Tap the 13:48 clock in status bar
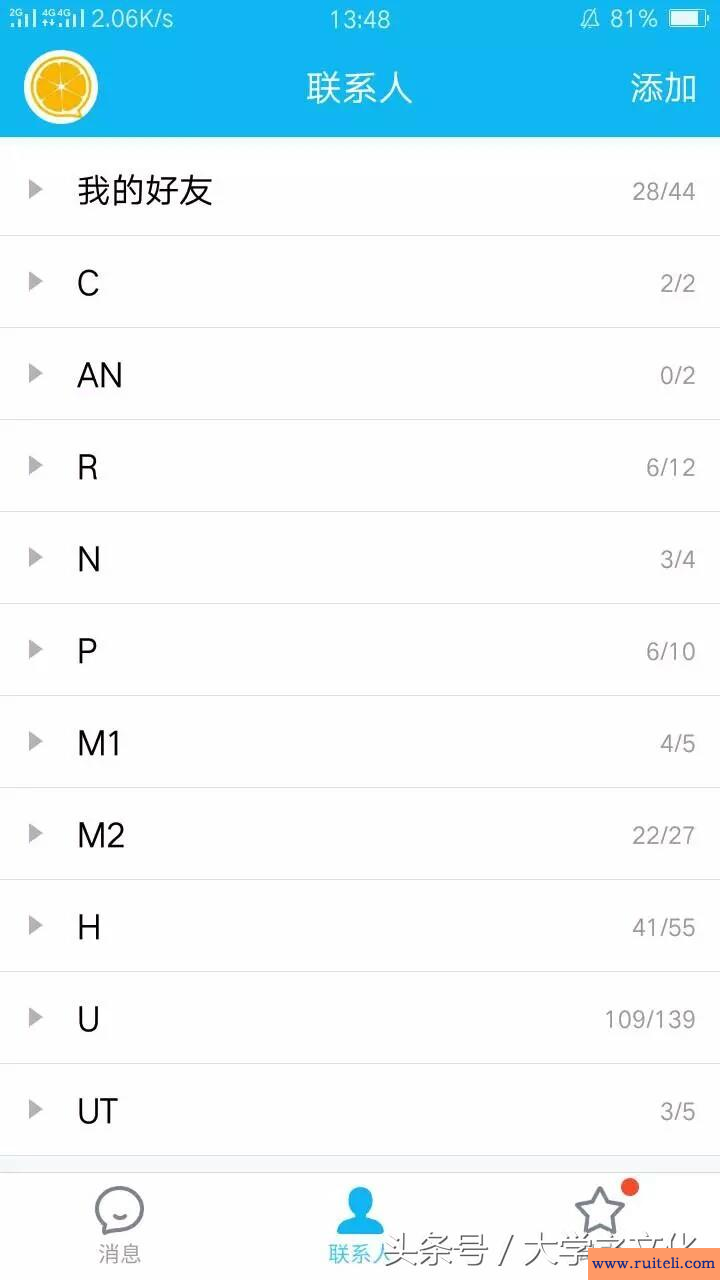 [x=360, y=18]
